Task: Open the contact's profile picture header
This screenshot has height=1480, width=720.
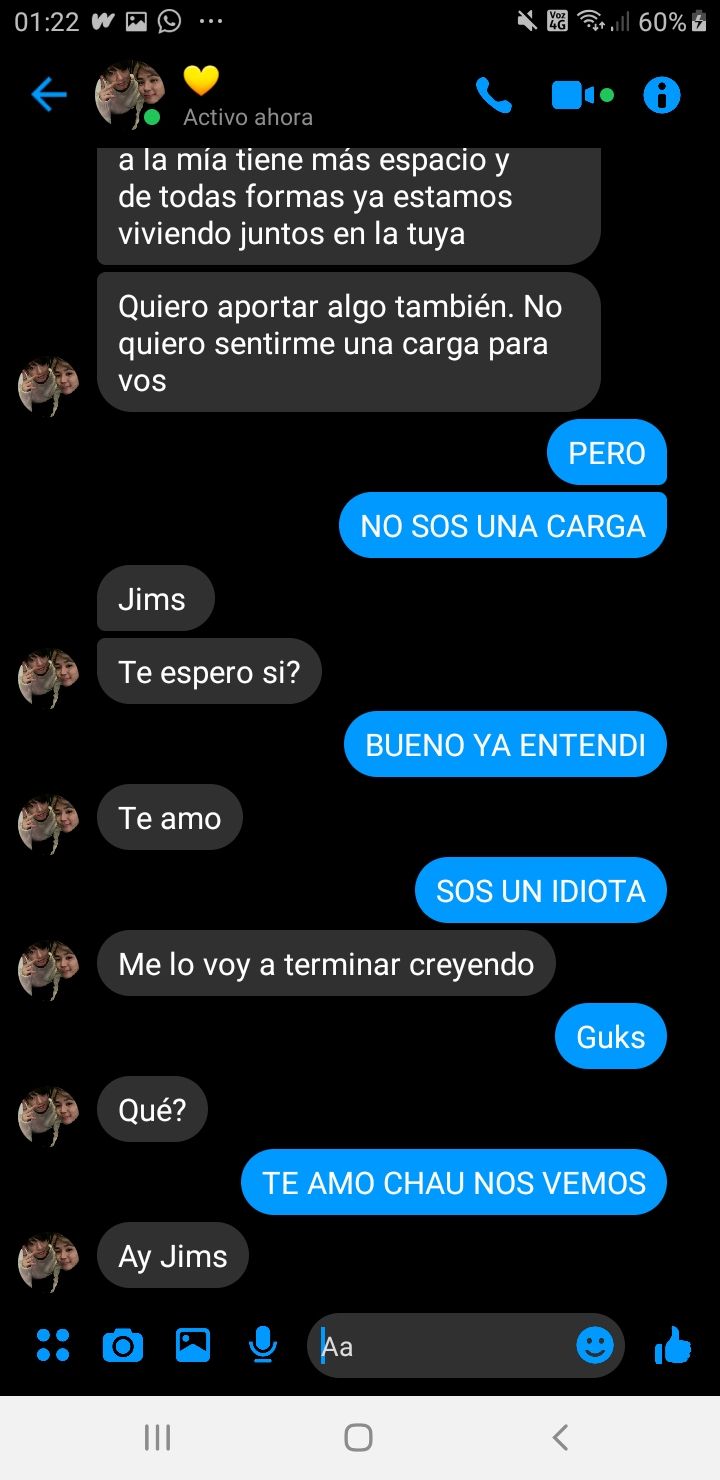Action: 130,94
